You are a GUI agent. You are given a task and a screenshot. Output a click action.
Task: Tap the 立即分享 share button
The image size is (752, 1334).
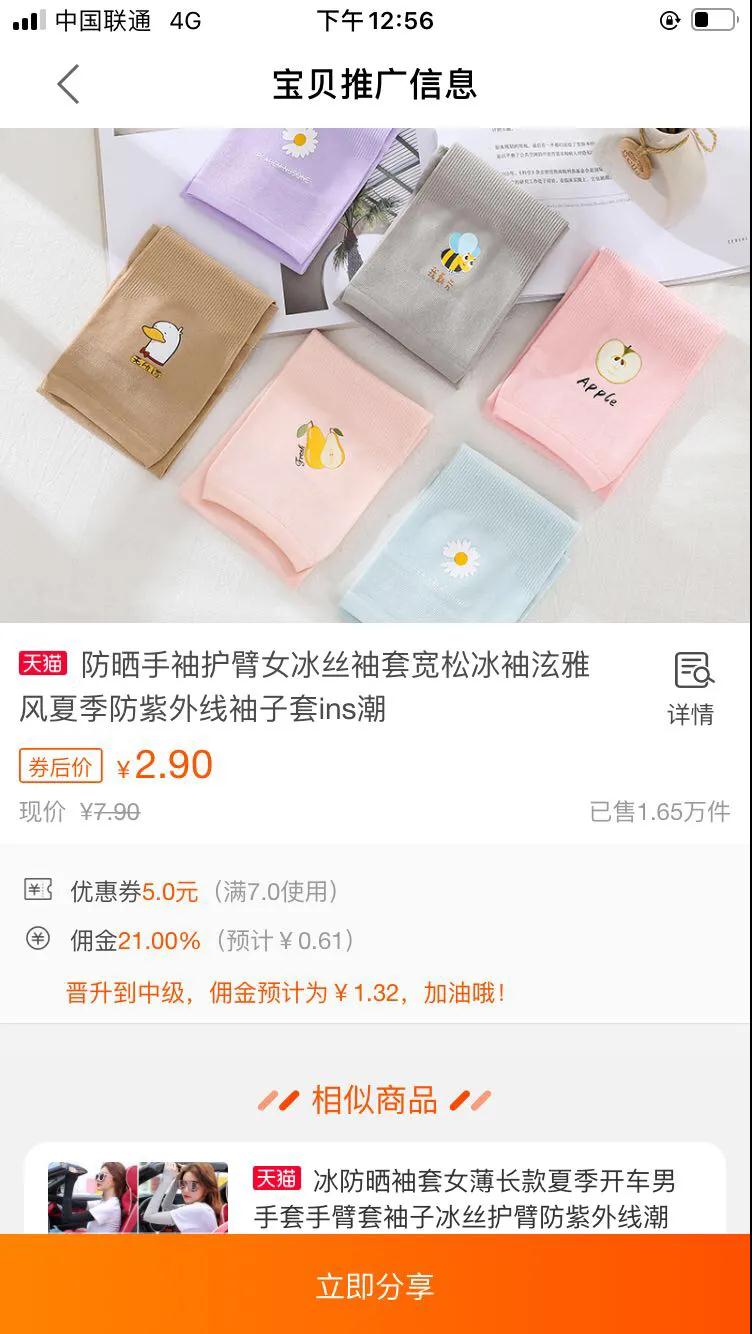[x=376, y=1286]
